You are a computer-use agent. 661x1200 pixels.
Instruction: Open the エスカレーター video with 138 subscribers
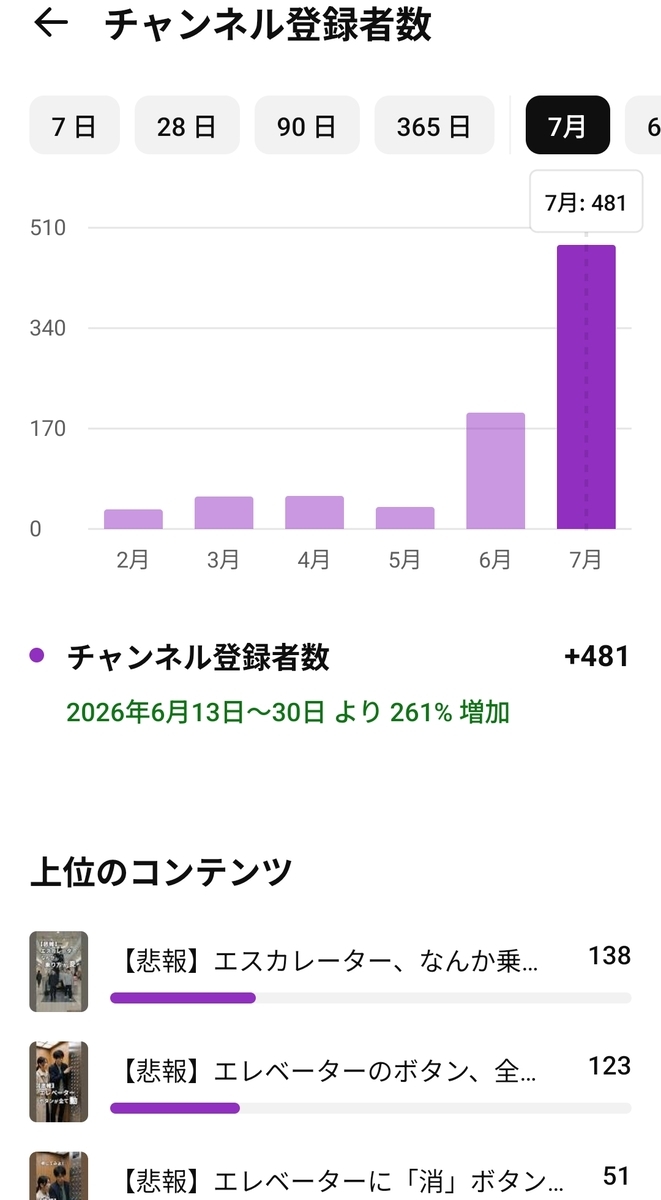coord(330,972)
